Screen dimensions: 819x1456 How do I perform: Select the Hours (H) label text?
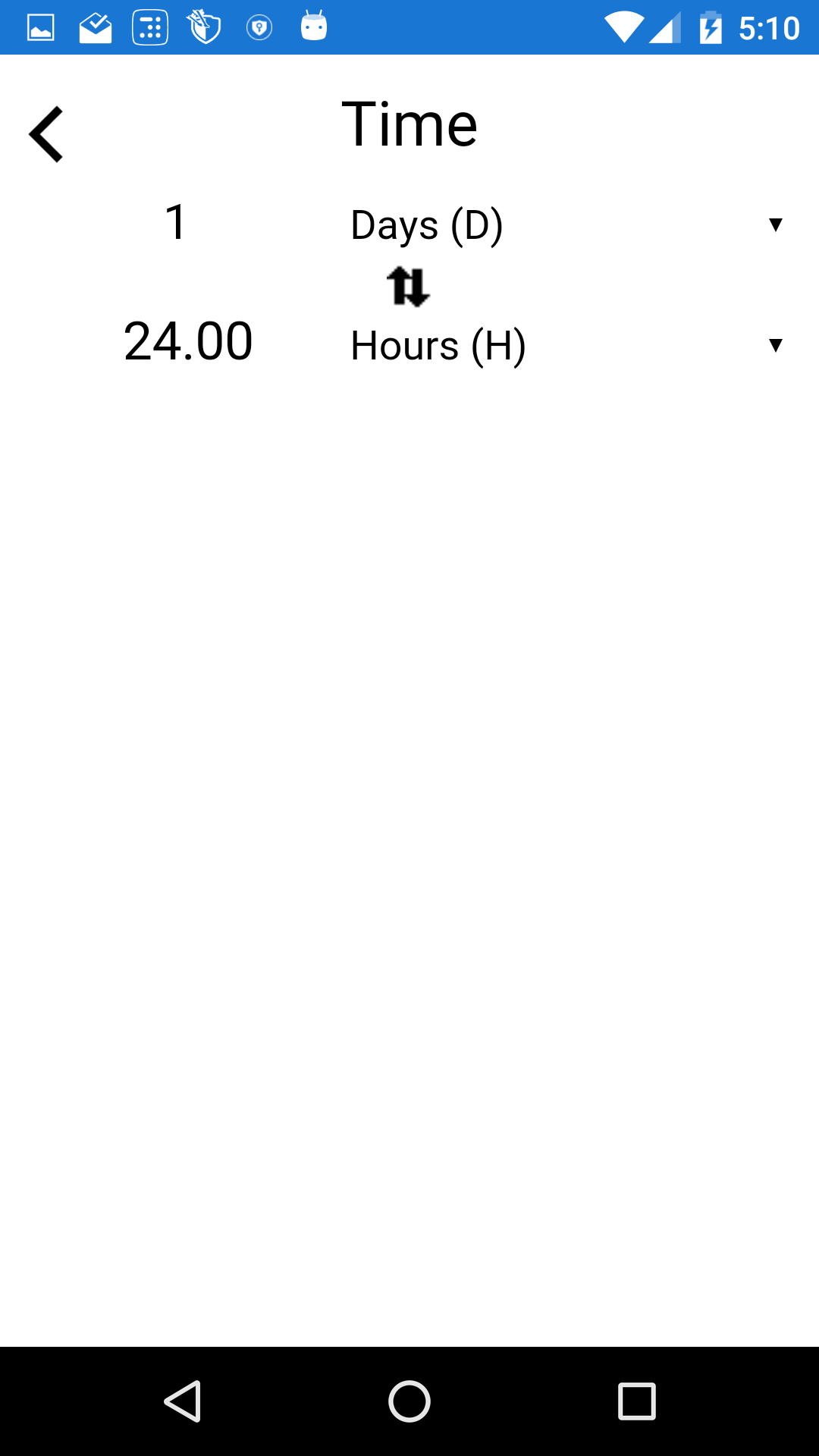437,344
